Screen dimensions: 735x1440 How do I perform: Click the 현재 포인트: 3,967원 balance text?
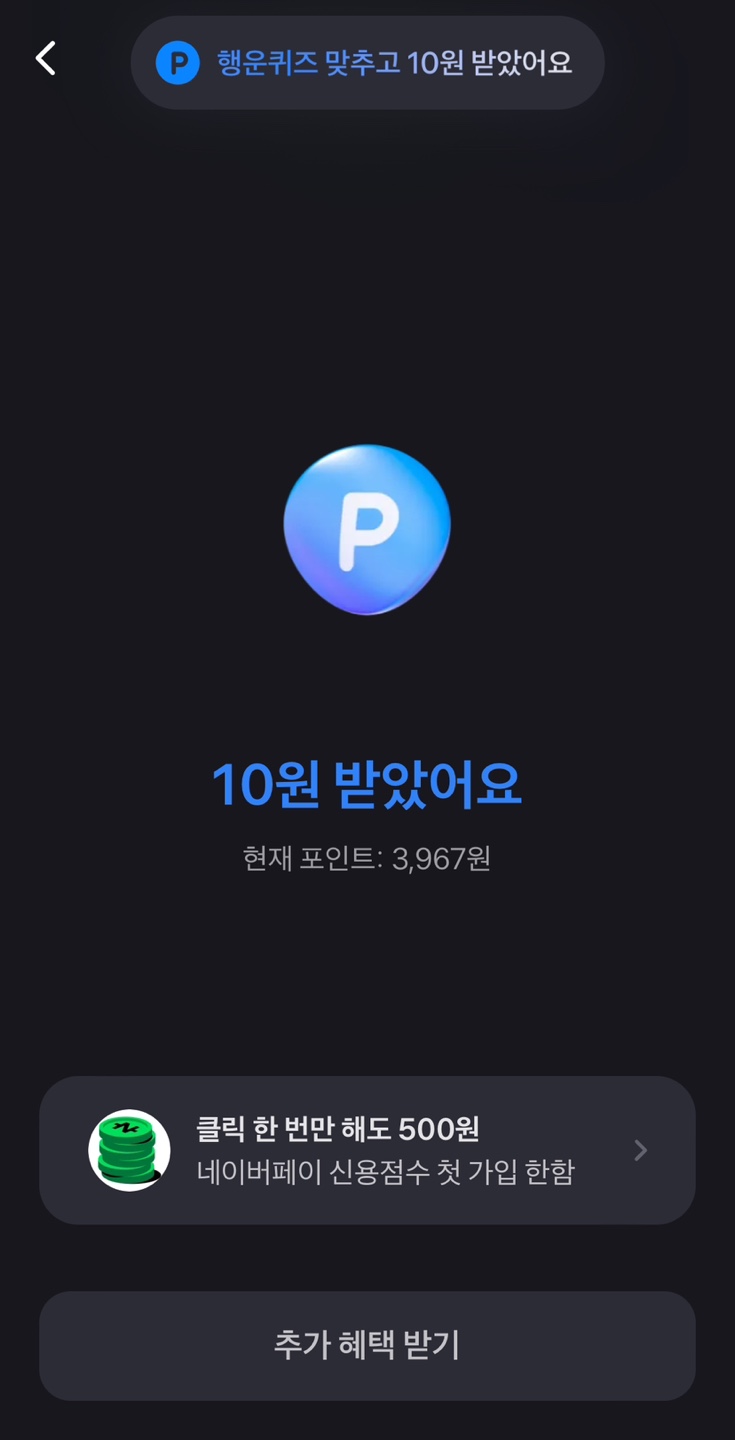pyautogui.click(x=367, y=858)
